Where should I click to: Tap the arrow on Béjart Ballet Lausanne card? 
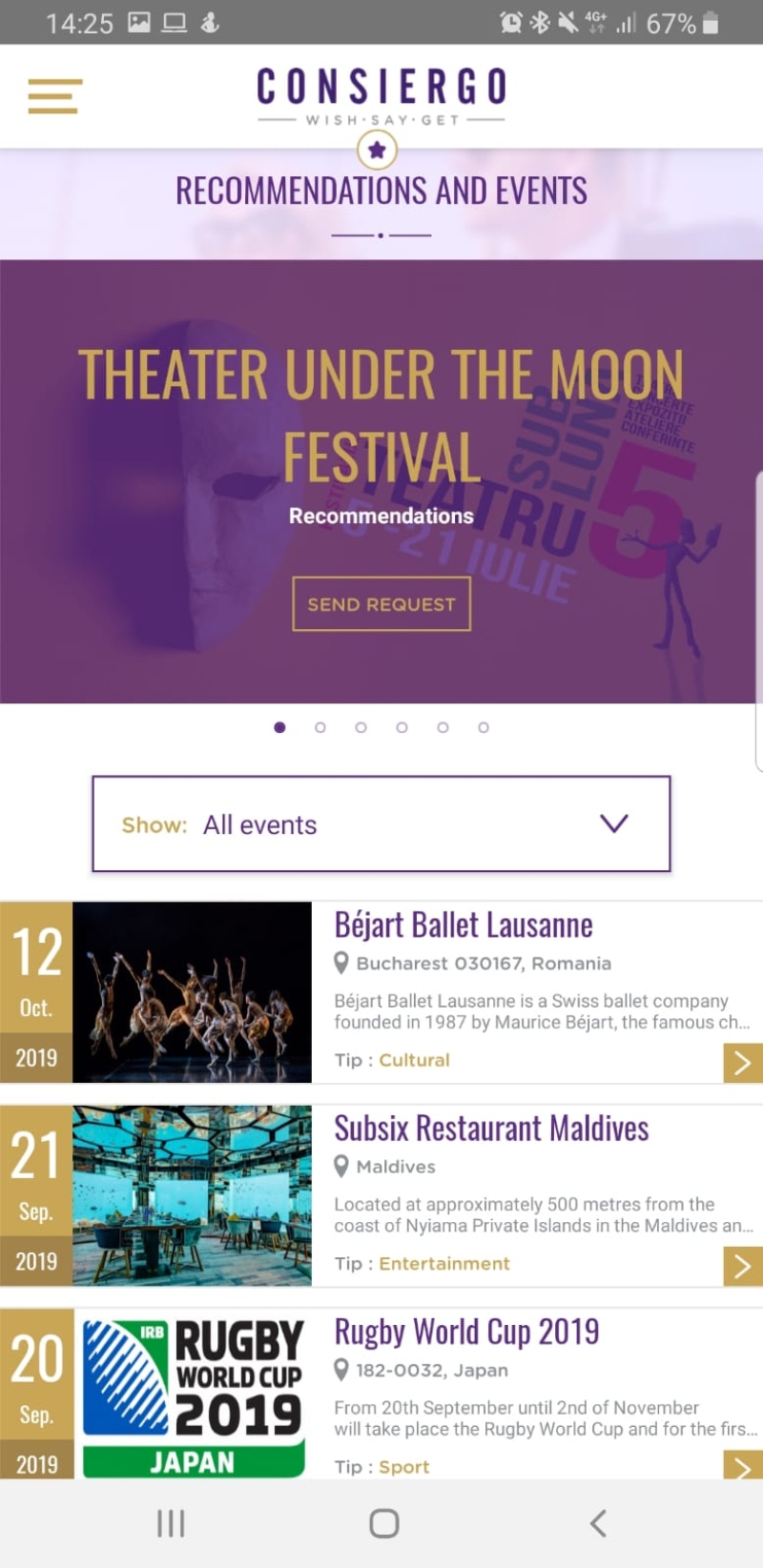click(743, 1063)
